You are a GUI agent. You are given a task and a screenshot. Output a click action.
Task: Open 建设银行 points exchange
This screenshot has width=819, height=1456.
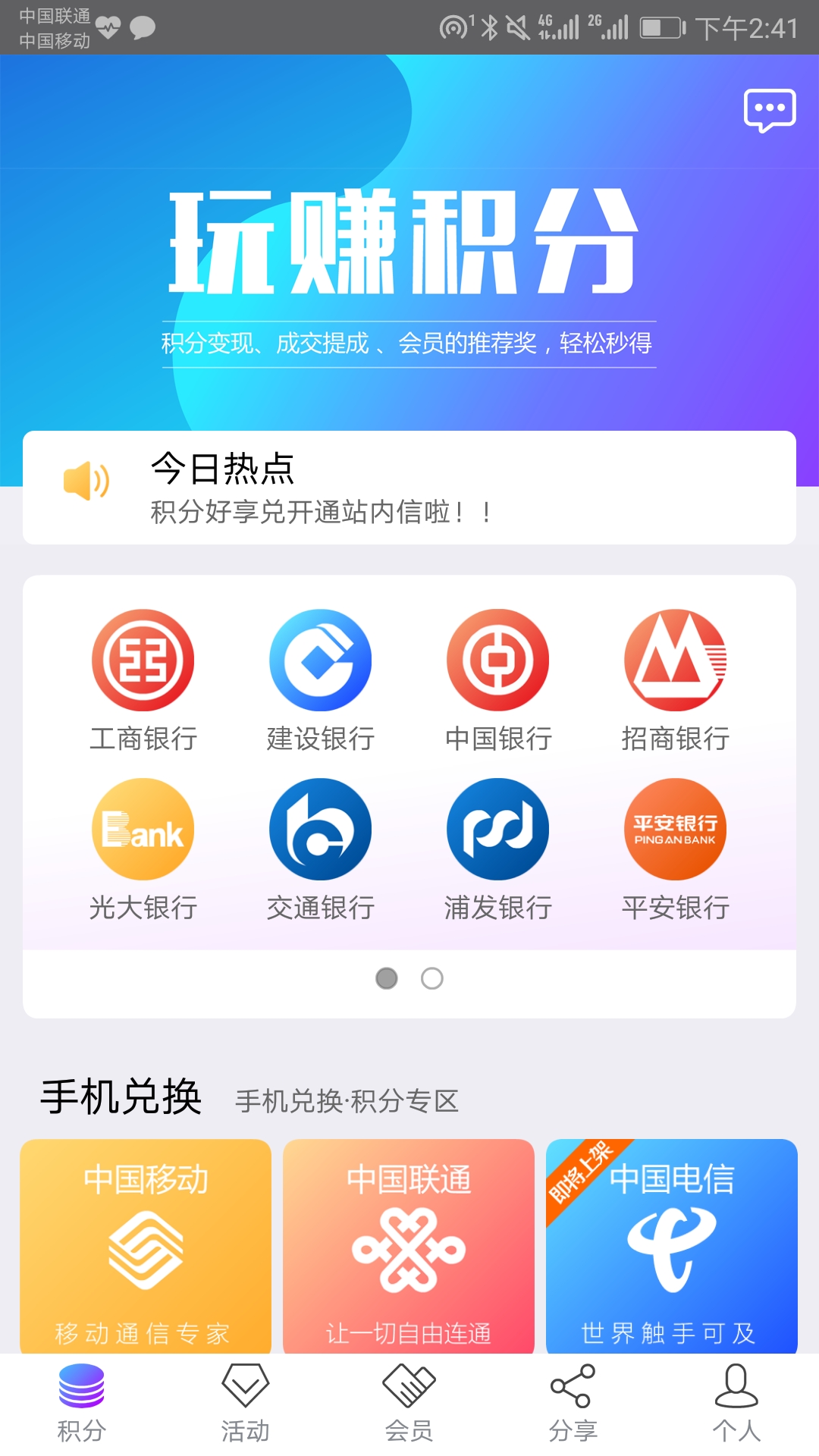(319, 660)
